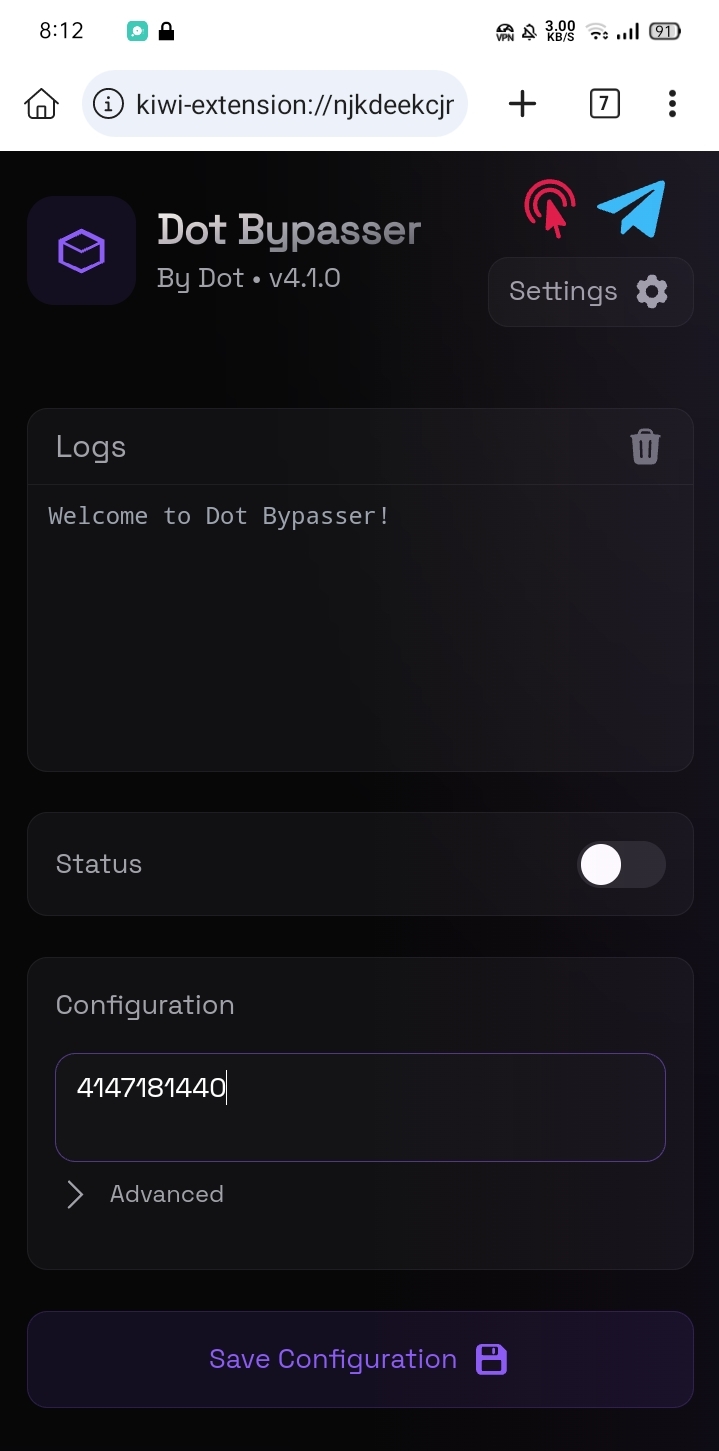The width and height of the screenshot is (719, 1451).
Task: Open the browser overflow menu
Action: pyautogui.click(x=672, y=104)
